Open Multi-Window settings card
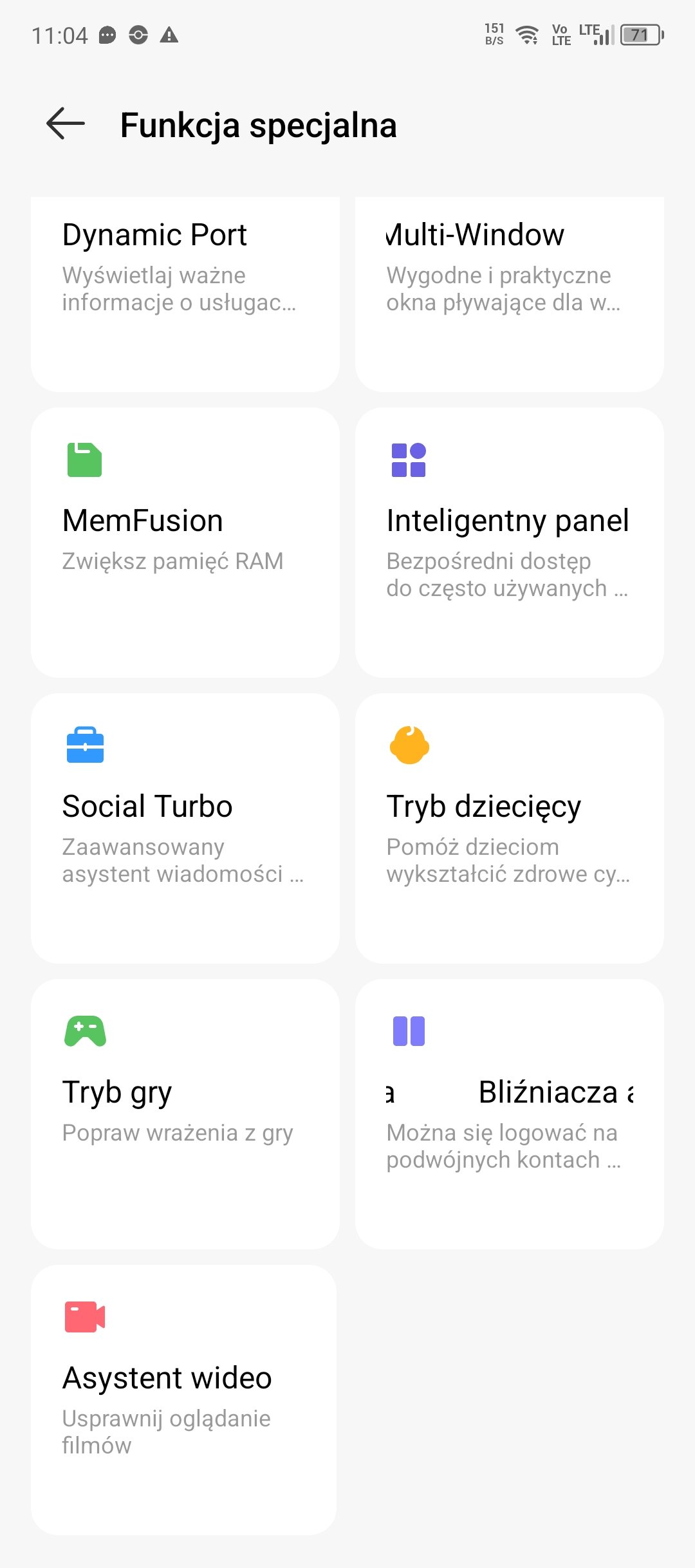The width and height of the screenshot is (695, 1568). (510, 294)
